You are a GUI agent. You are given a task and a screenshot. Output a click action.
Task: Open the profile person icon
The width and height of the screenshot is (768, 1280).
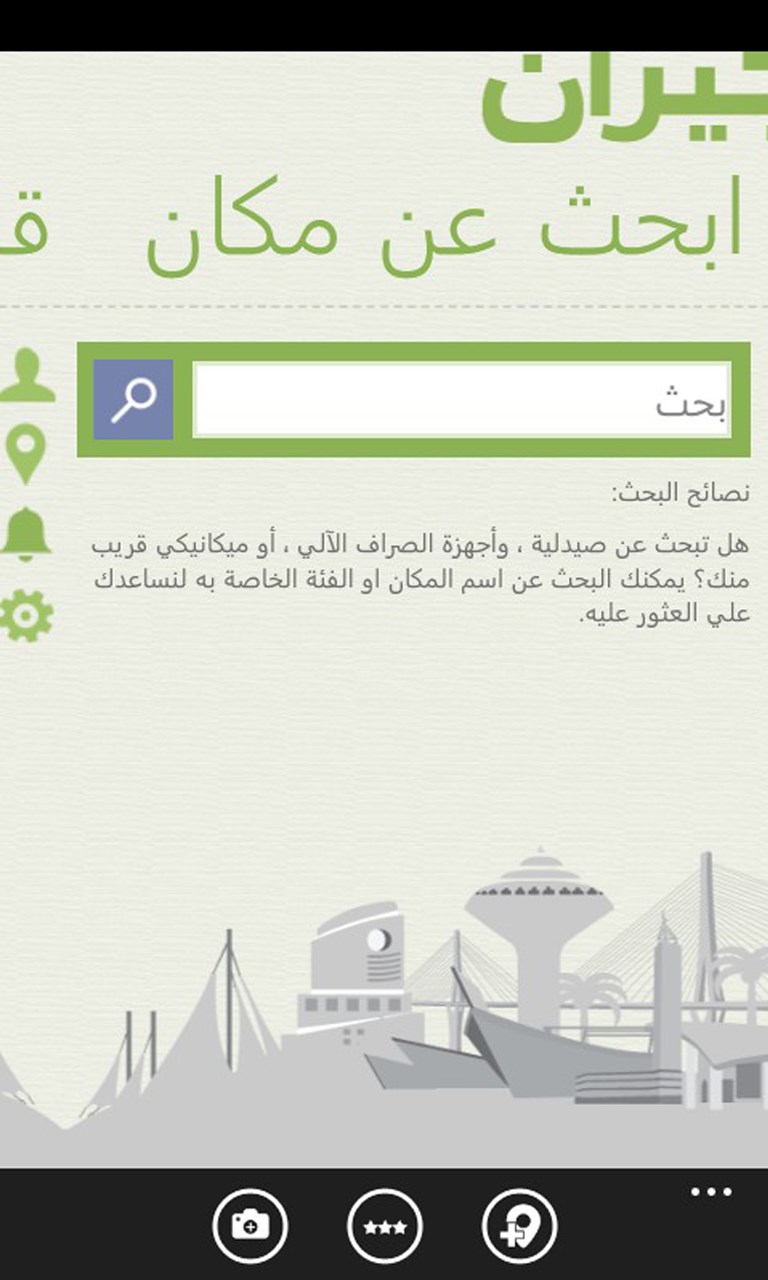click(x=27, y=376)
